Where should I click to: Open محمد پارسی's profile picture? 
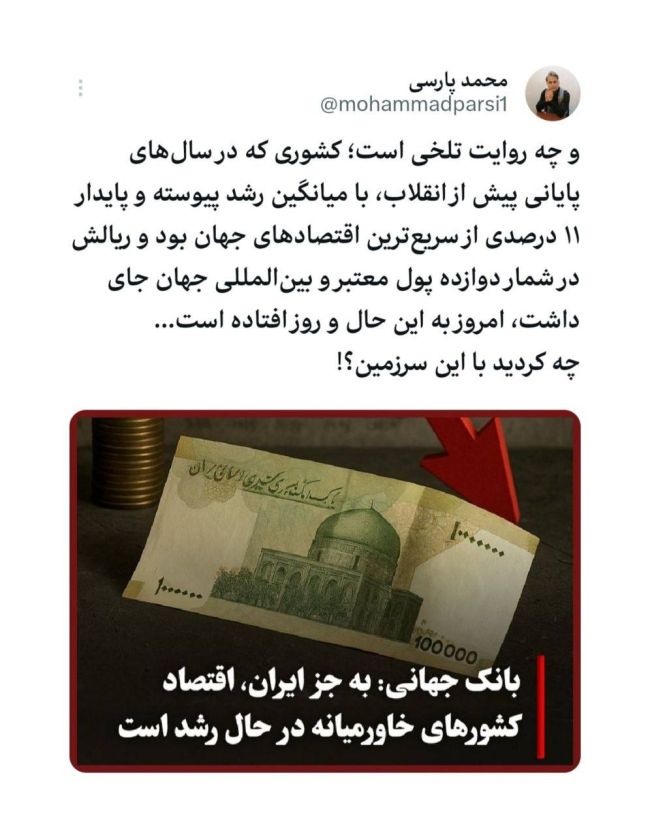[553, 92]
